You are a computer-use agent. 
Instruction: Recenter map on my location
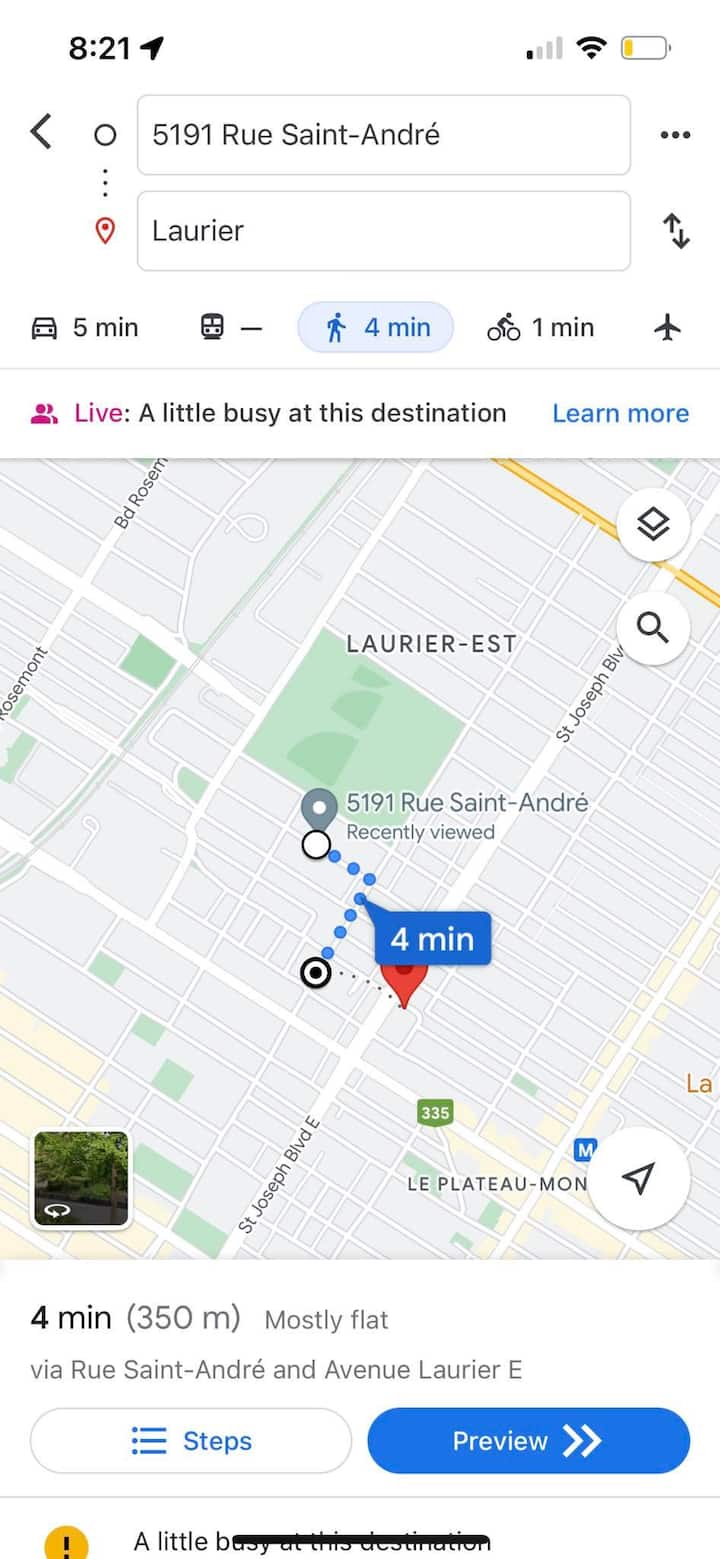(638, 1177)
